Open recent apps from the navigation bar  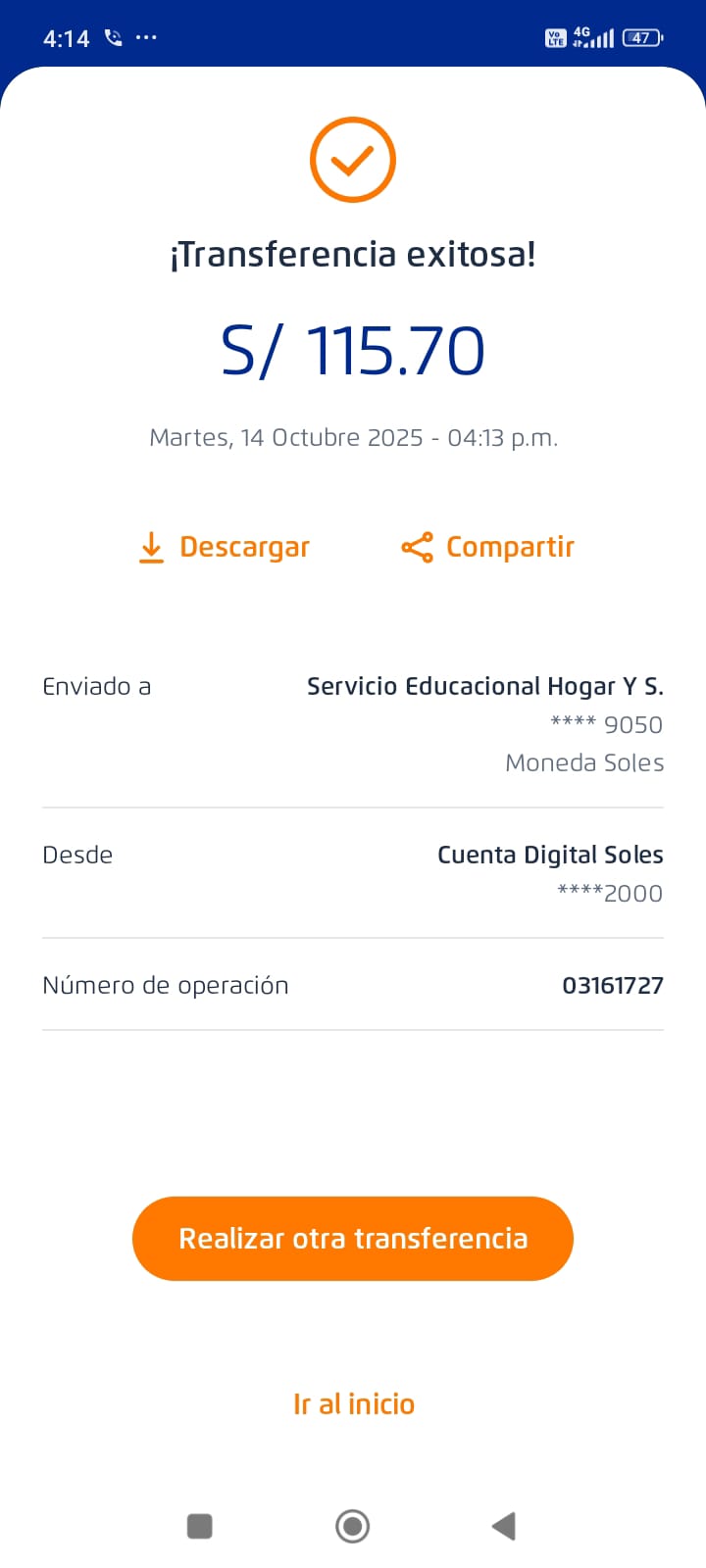point(200,1526)
